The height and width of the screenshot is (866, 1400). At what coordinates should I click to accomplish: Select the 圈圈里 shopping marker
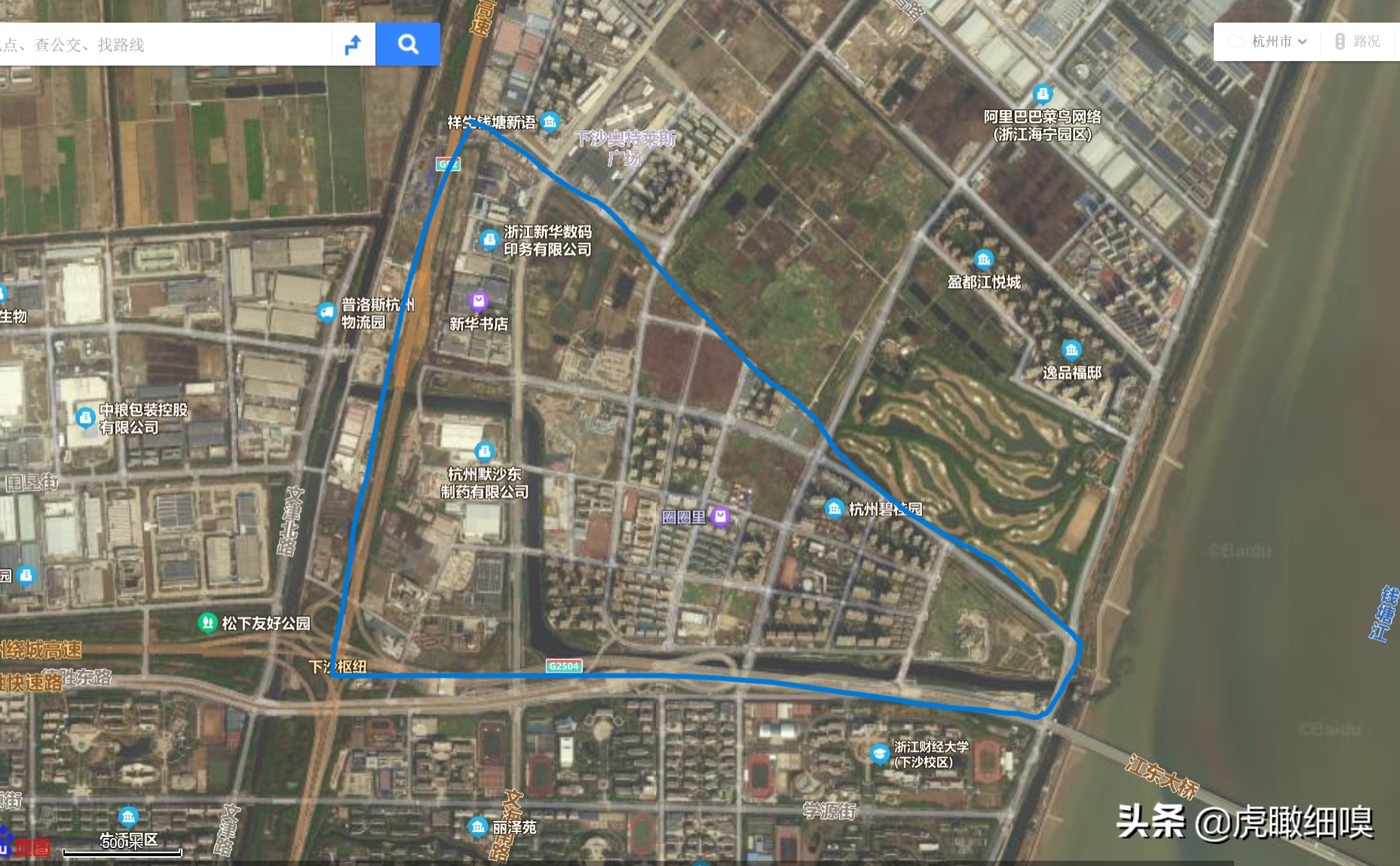[721, 516]
